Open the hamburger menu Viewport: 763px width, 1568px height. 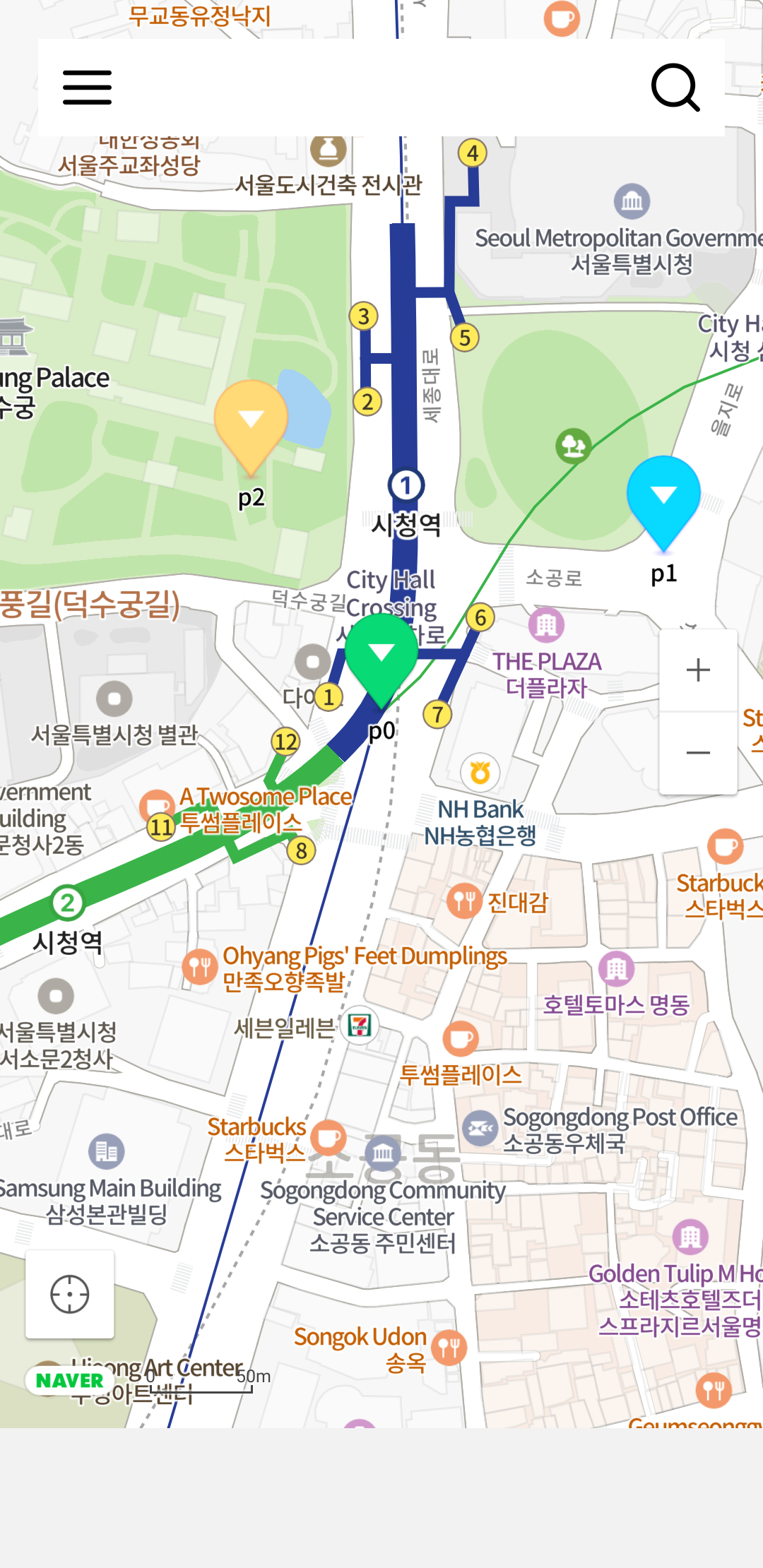click(86, 86)
